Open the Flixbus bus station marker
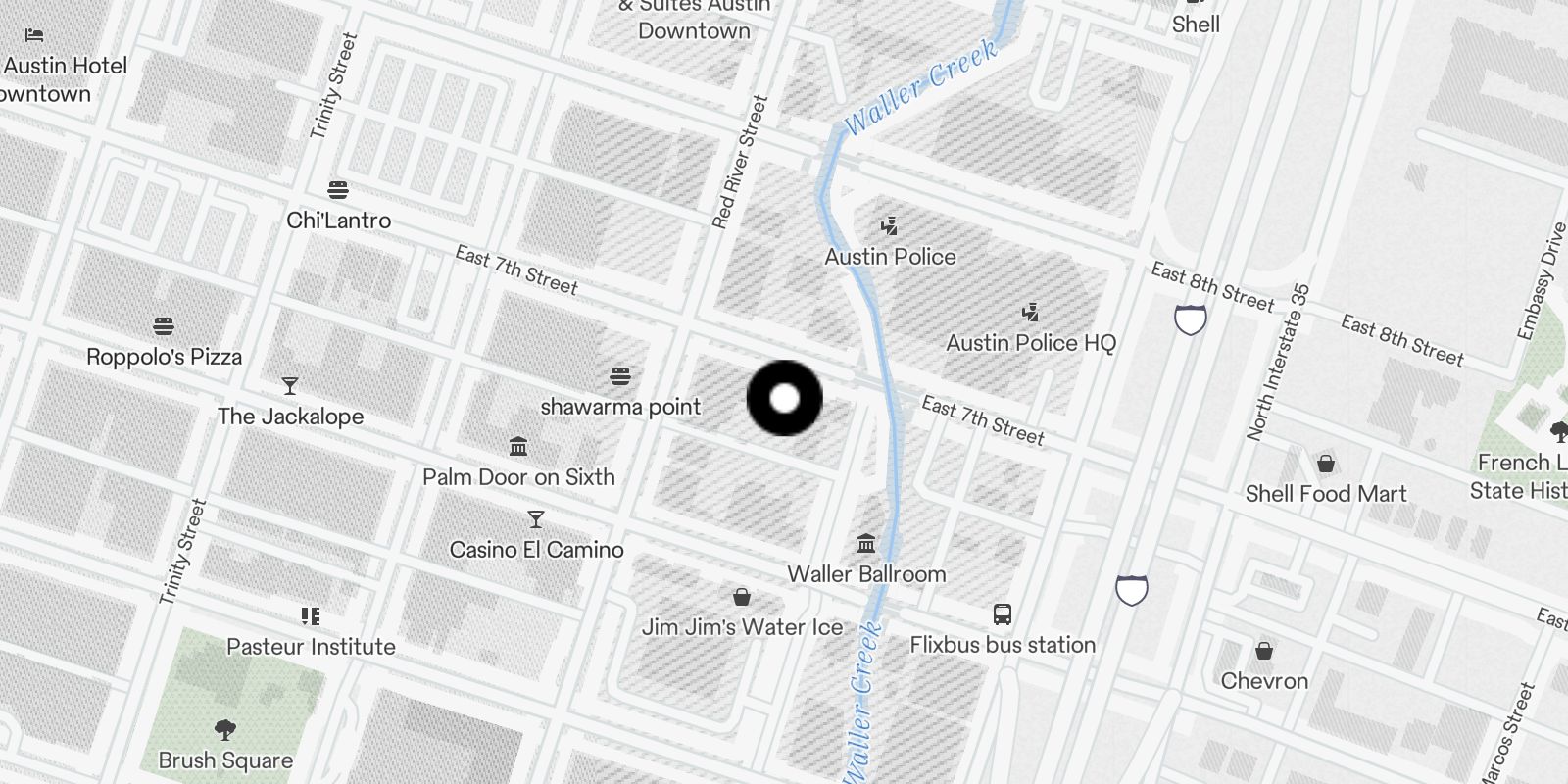1568x784 pixels. pyautogui.click(x=1002, y=614)
